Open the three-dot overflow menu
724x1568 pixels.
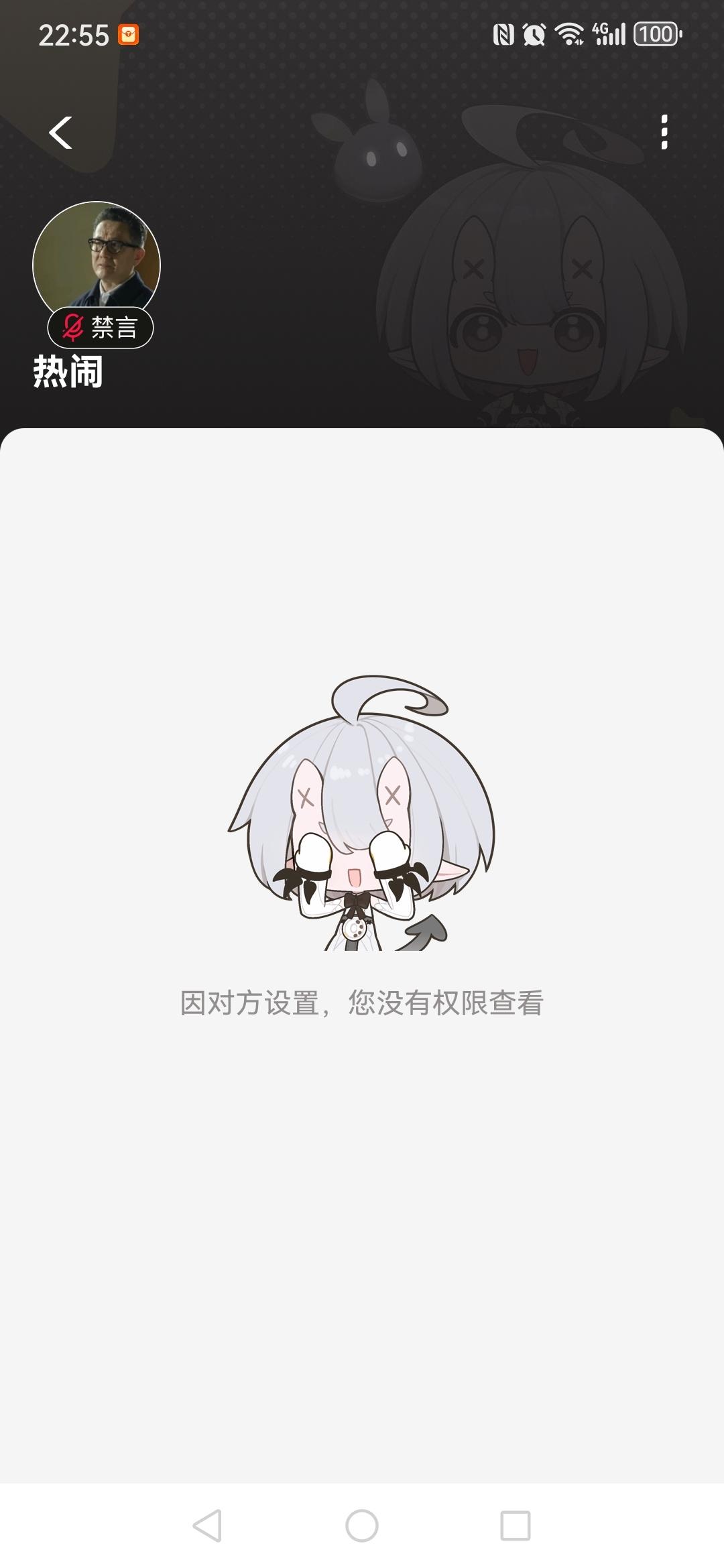pos(664,132)
